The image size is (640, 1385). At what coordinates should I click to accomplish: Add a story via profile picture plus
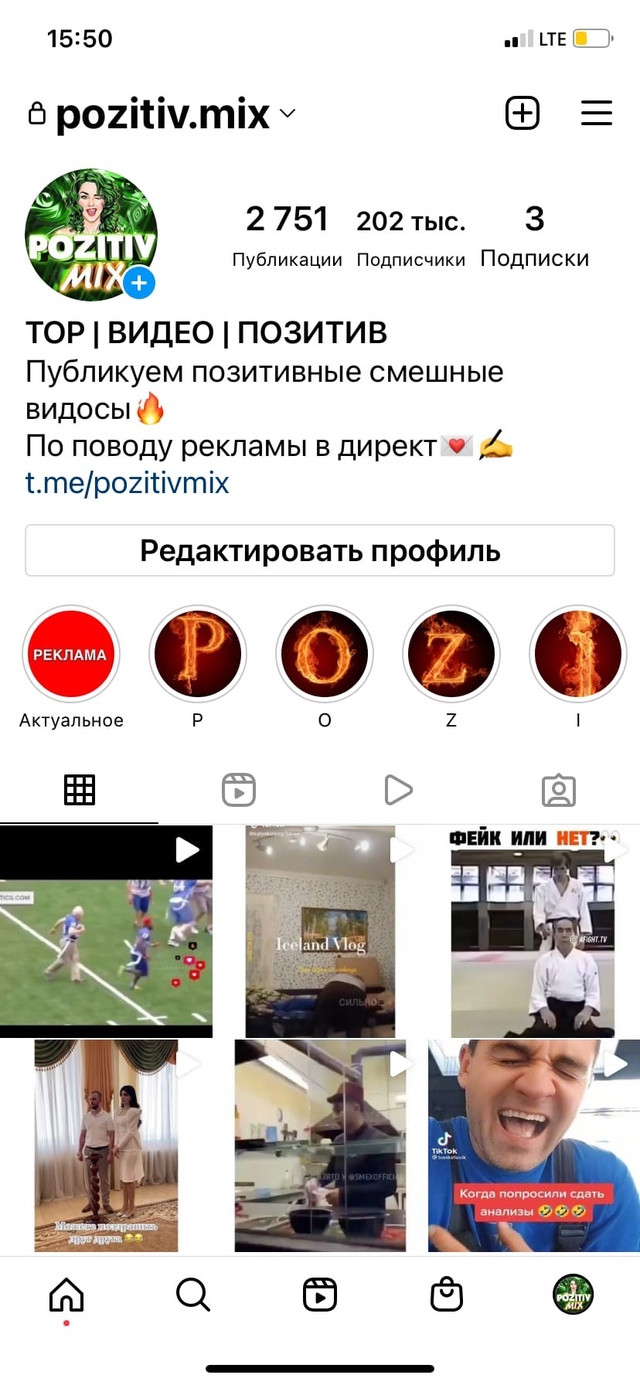coord(139,284)
